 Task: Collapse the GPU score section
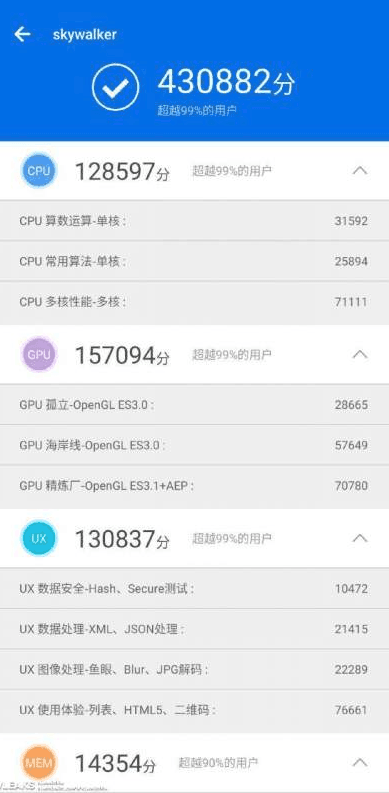[360, 355]
